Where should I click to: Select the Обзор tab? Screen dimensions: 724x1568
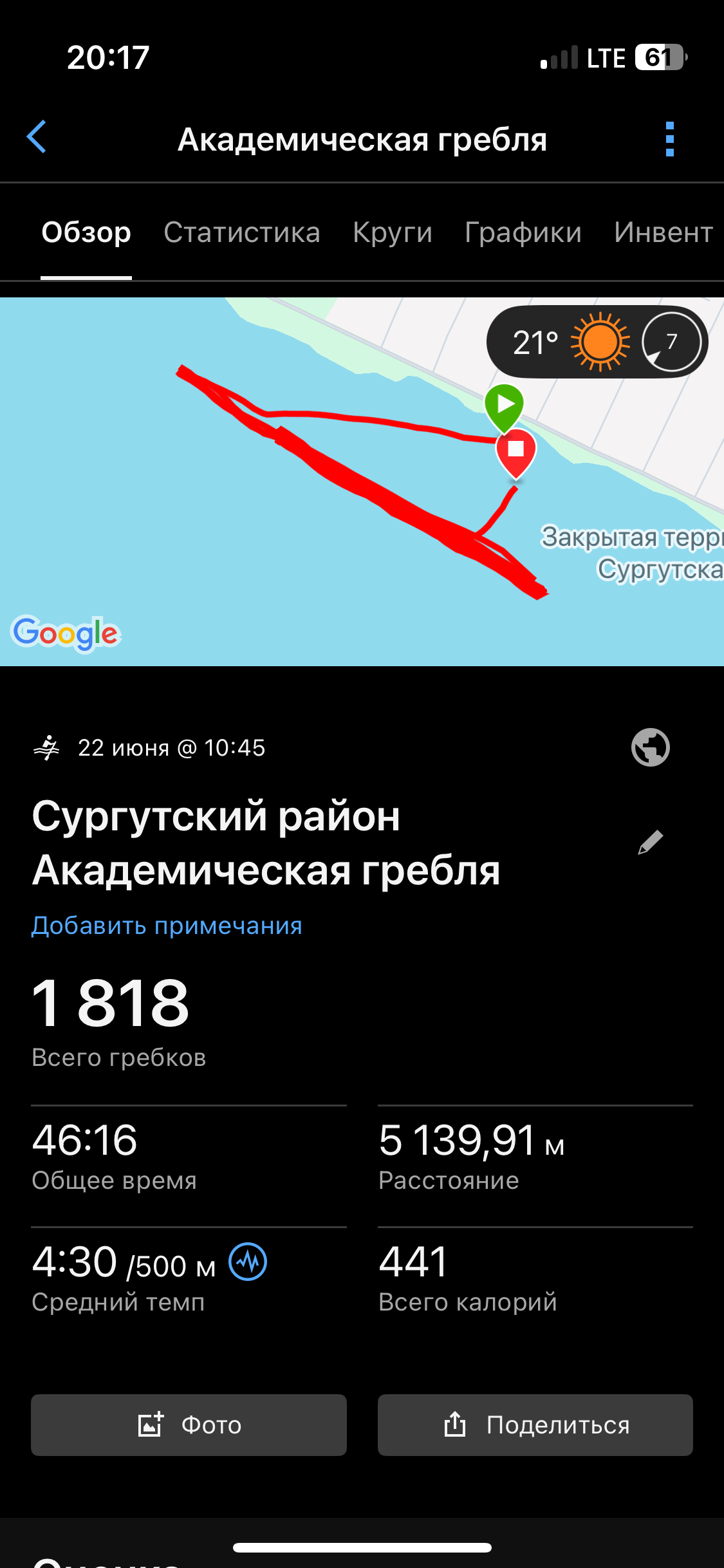(x=86, y=232)
